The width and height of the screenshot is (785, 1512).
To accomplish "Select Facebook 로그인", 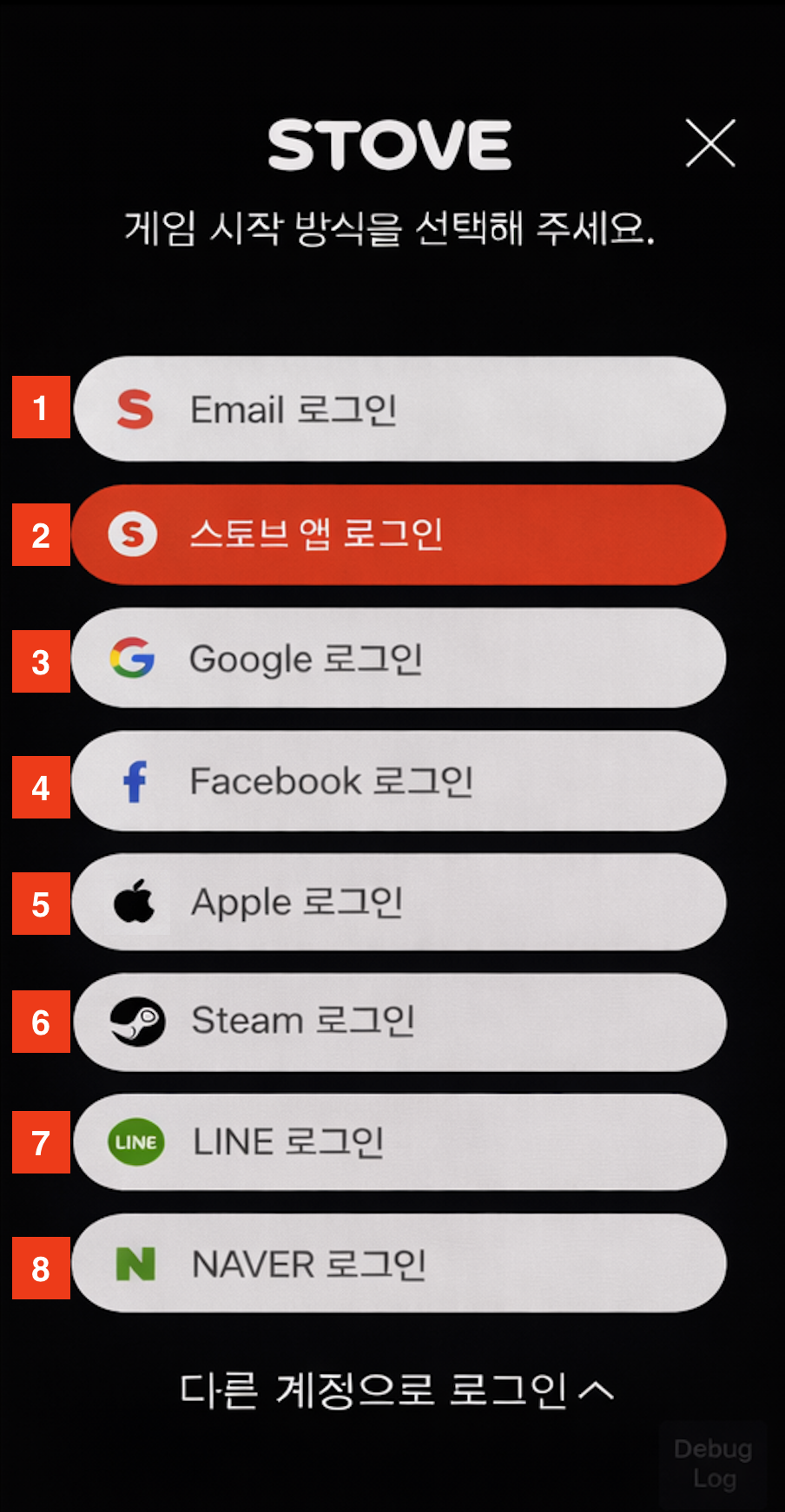I will pos(399,781).
